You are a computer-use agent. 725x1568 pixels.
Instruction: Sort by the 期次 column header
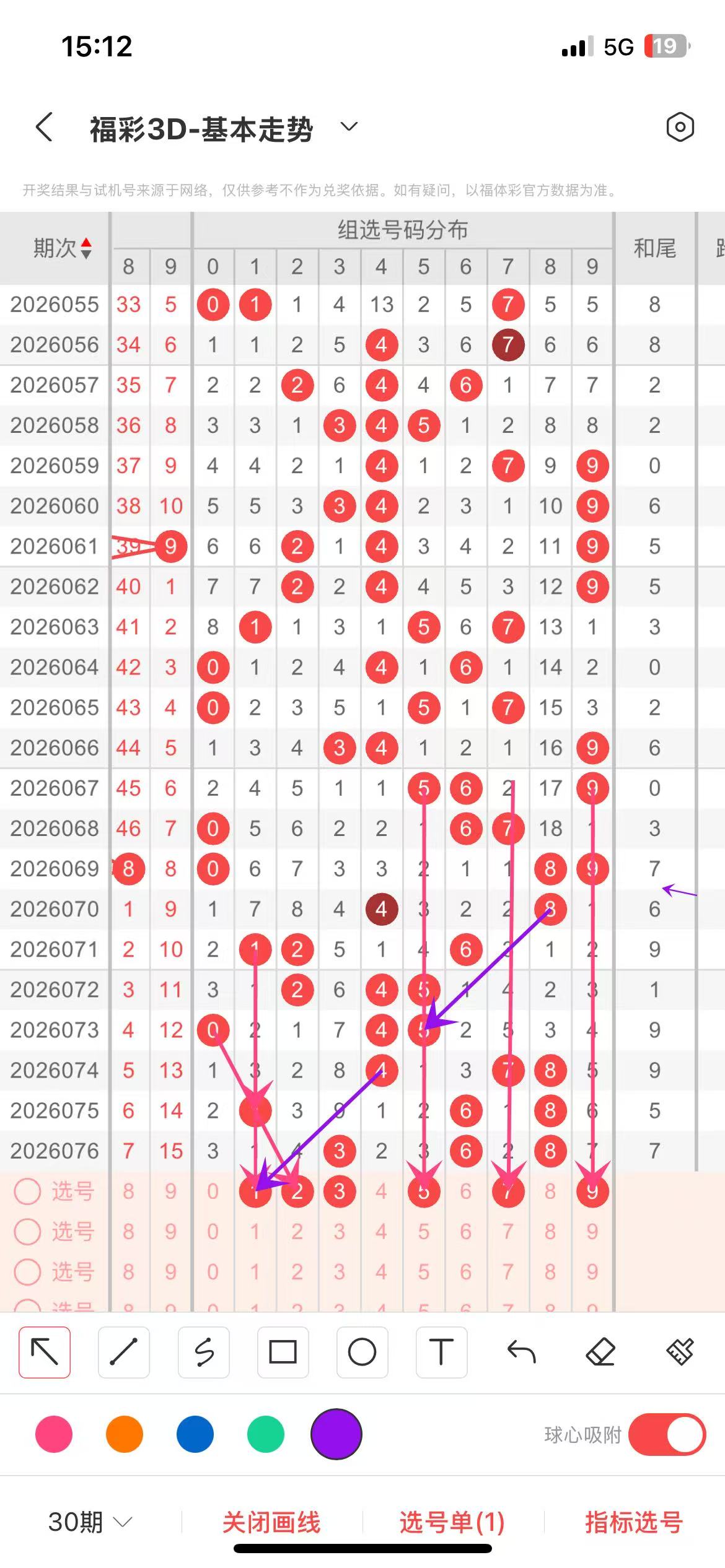tap(62, 248)
